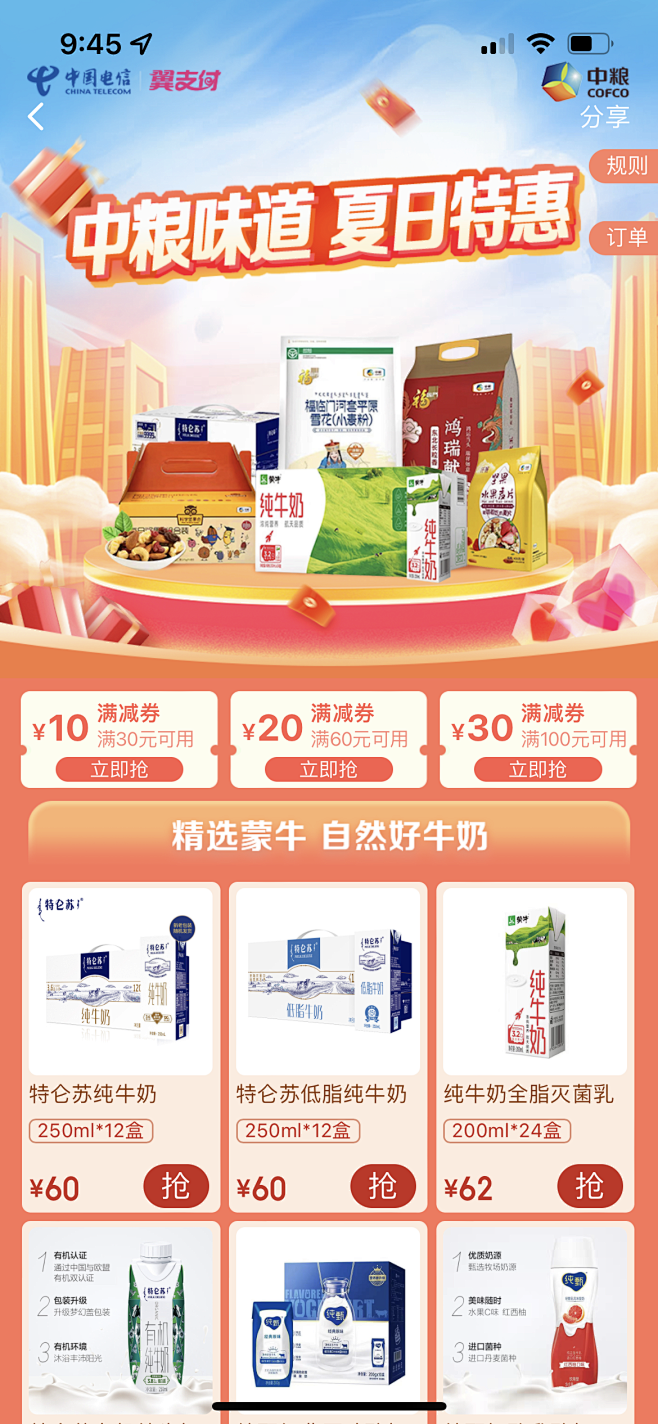The height and width of the screenshot is (1424, 658).
Task: Claim the ¥10 coupon with 立即抢
Action: tap(119, 769)
